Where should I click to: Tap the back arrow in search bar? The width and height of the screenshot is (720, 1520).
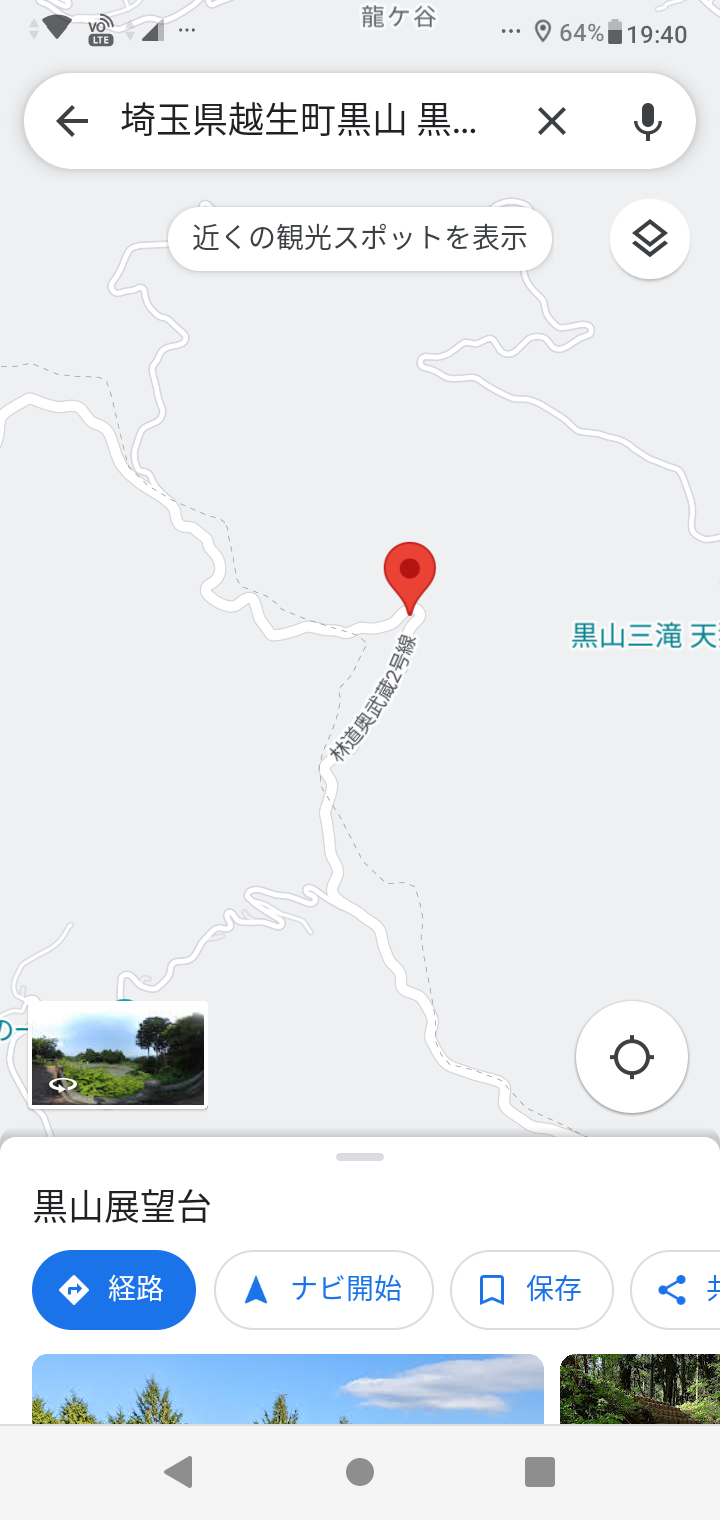pyautogui.click(x=72, y=122)
